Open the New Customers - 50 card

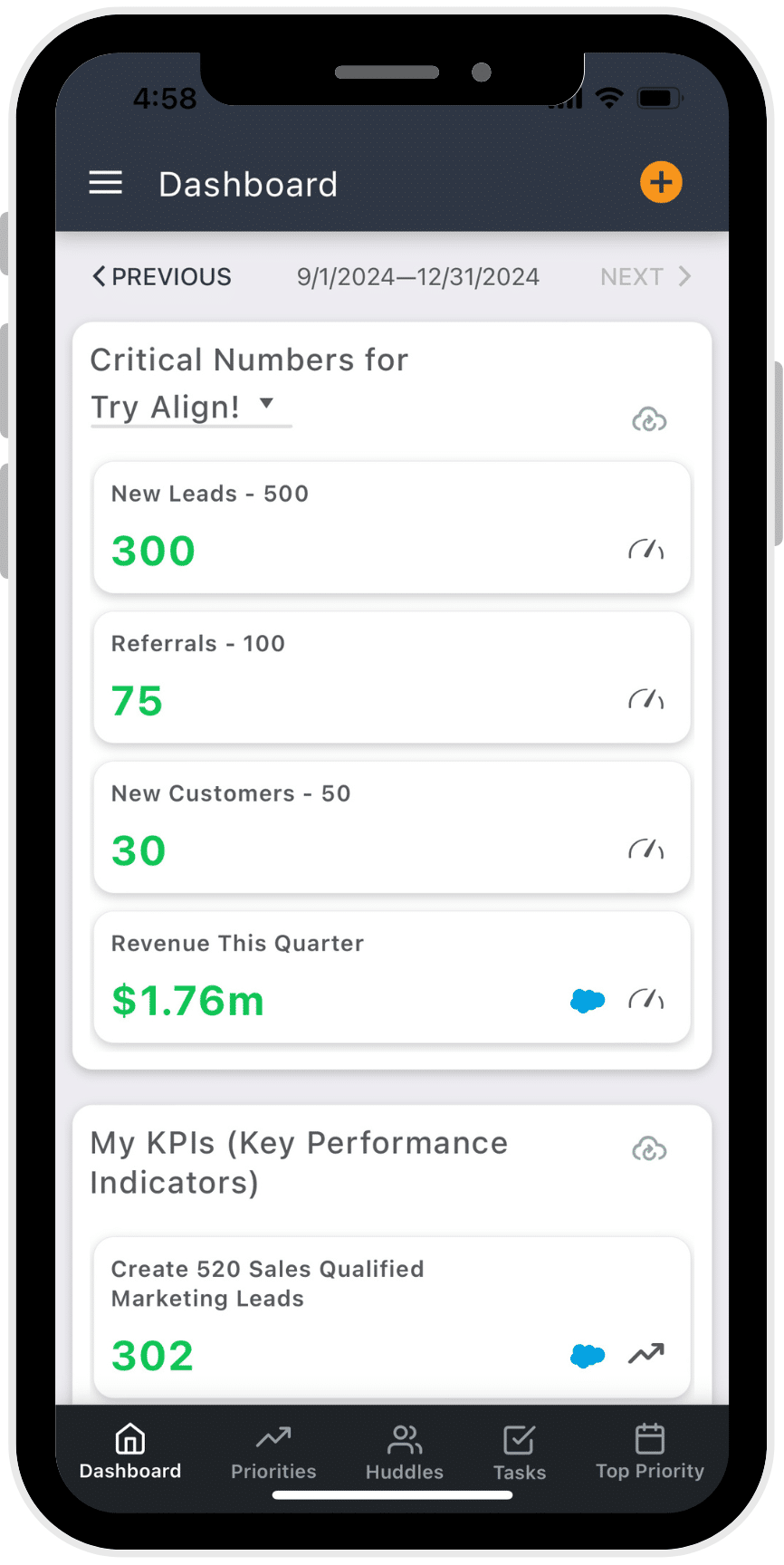[x=362, y=827]
